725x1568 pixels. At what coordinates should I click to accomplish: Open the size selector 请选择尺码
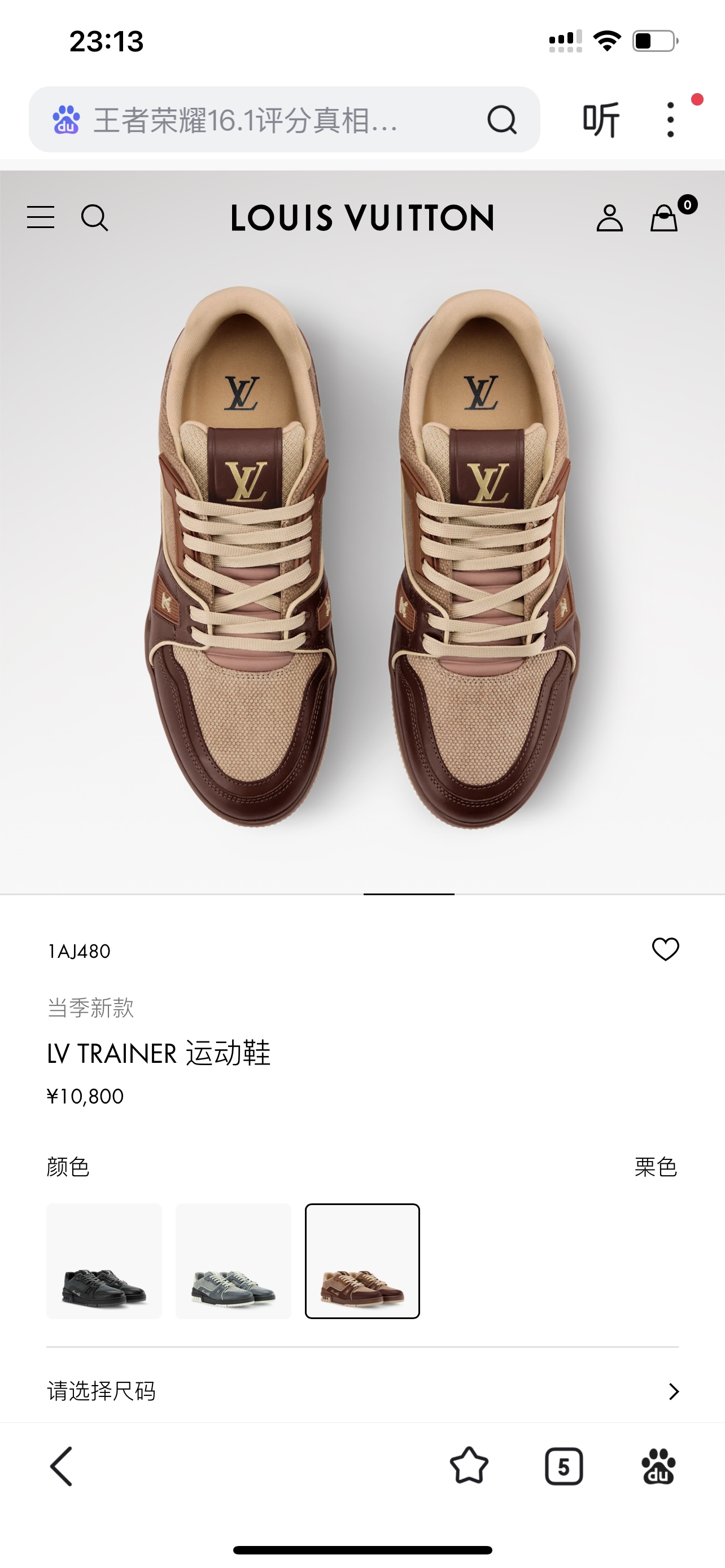[x=362, y=1391]
